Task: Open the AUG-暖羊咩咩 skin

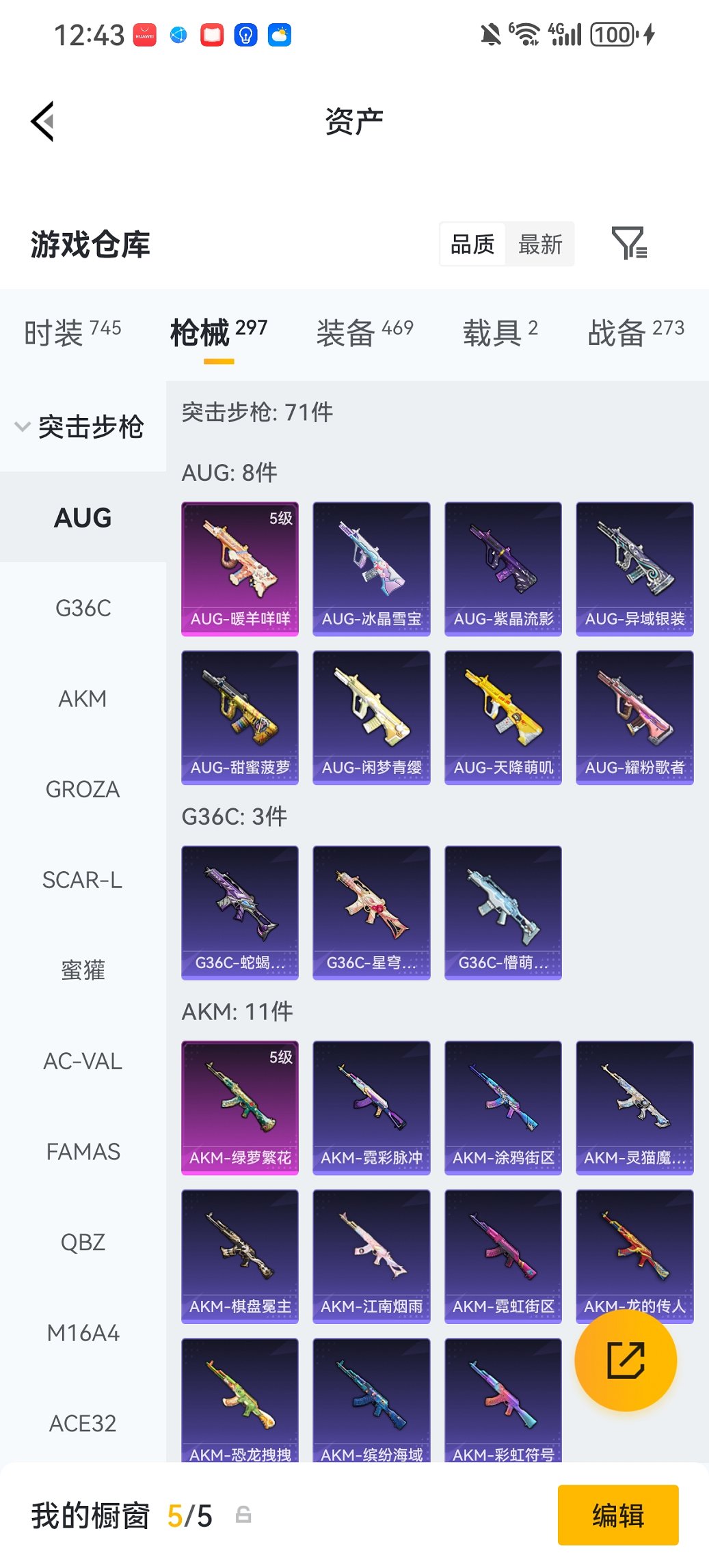Action: tap(240, 568)
